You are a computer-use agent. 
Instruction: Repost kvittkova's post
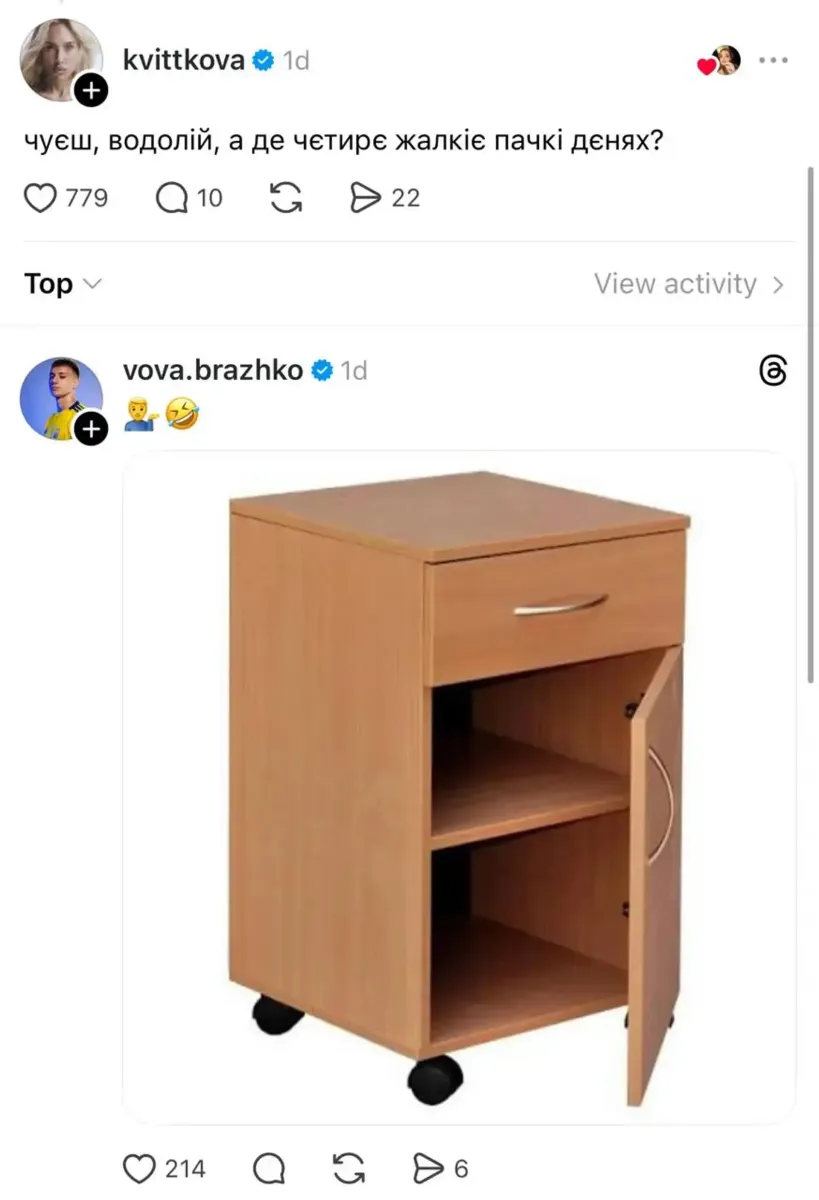[x=287, y=198]
